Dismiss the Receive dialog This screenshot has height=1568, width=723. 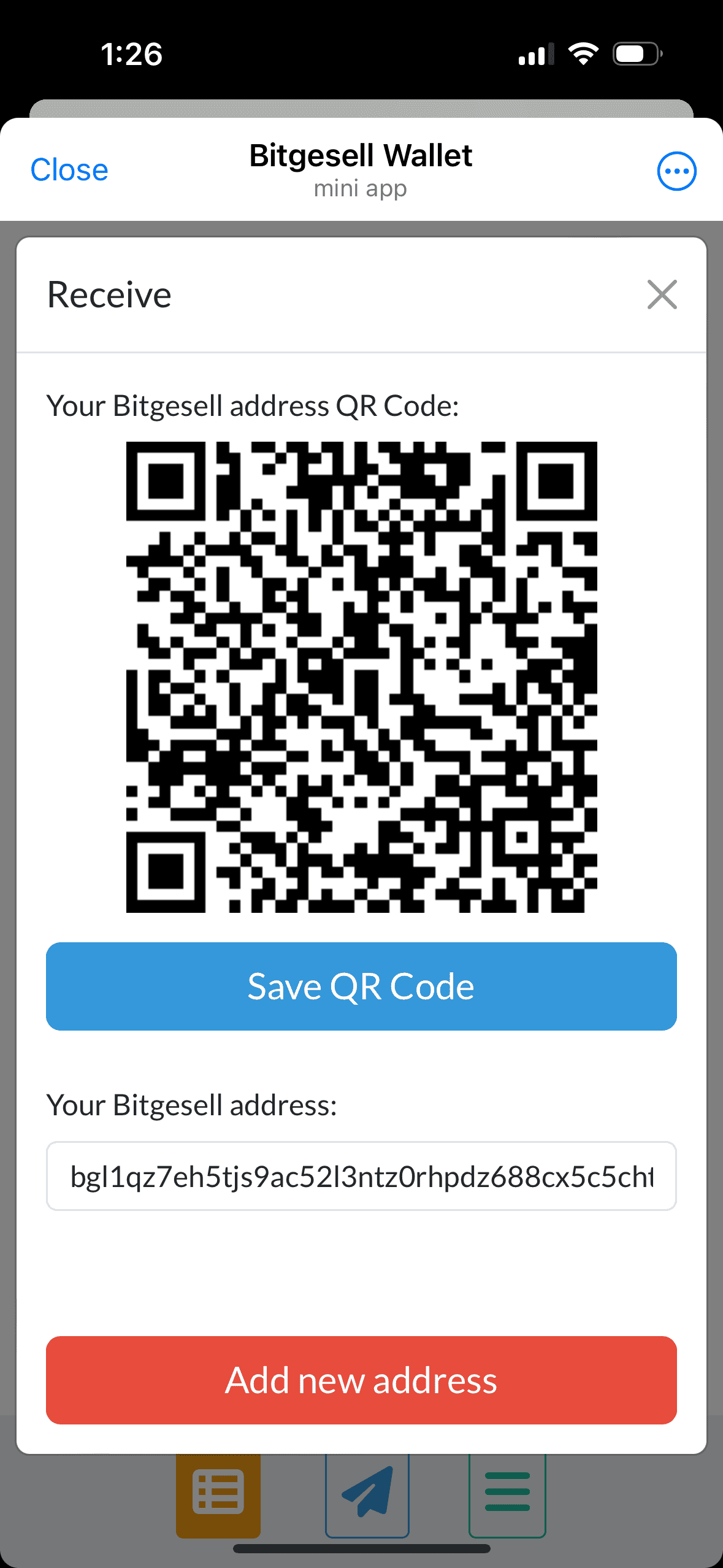pyautogui.click(x=662, y=294)
